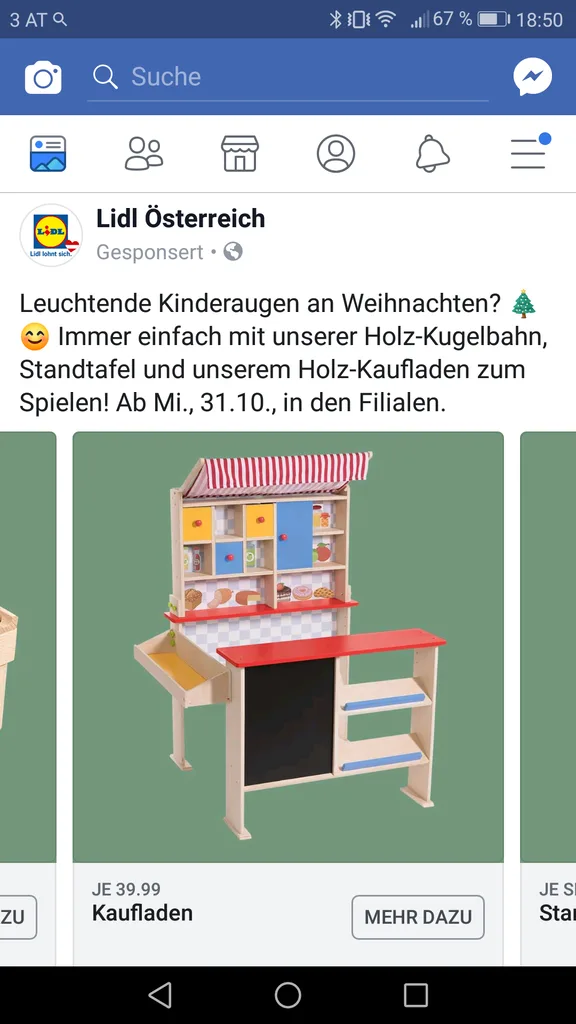Screen dimensions: 576x1024
Task: Open the notifications bell
Action: [432, 153]
